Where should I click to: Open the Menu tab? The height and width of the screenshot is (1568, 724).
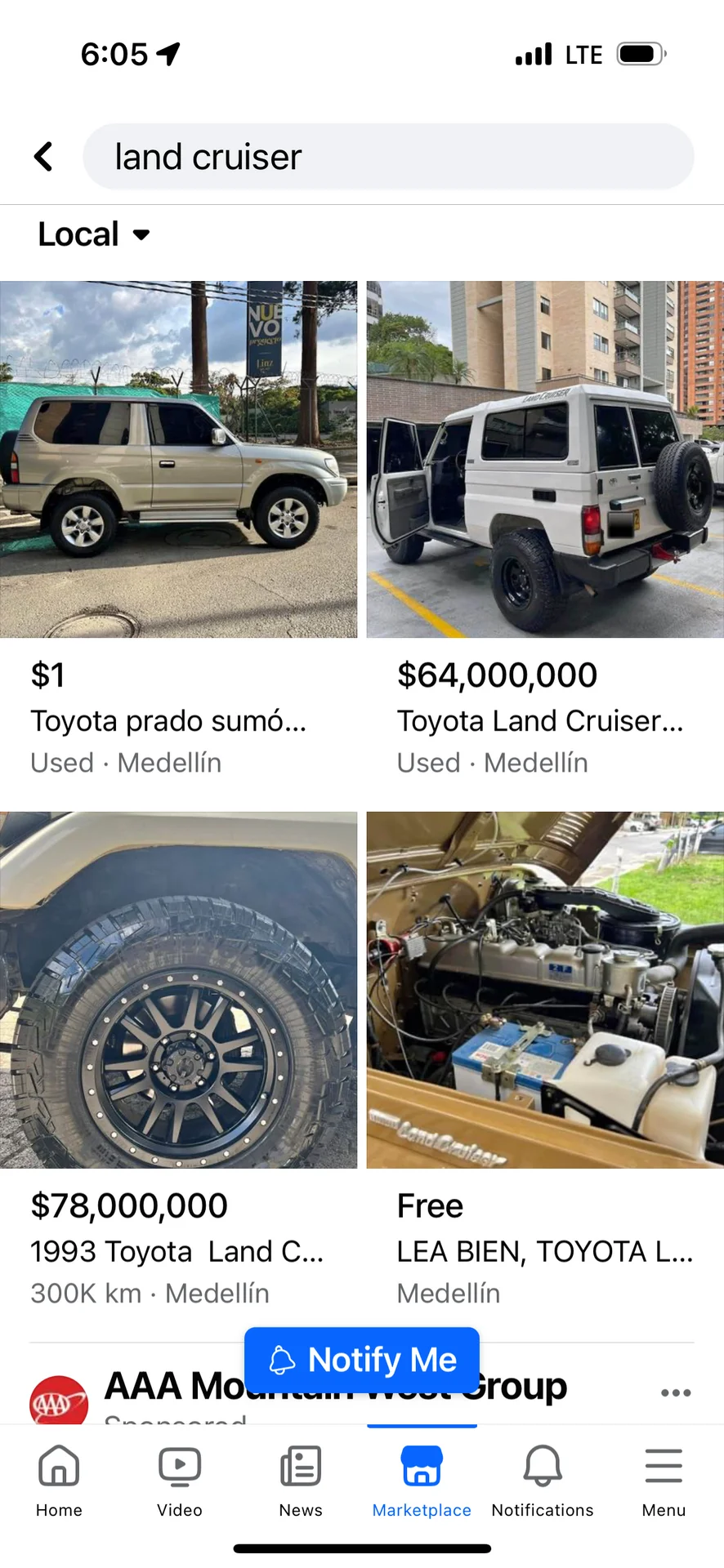(x=664, y=1480)
